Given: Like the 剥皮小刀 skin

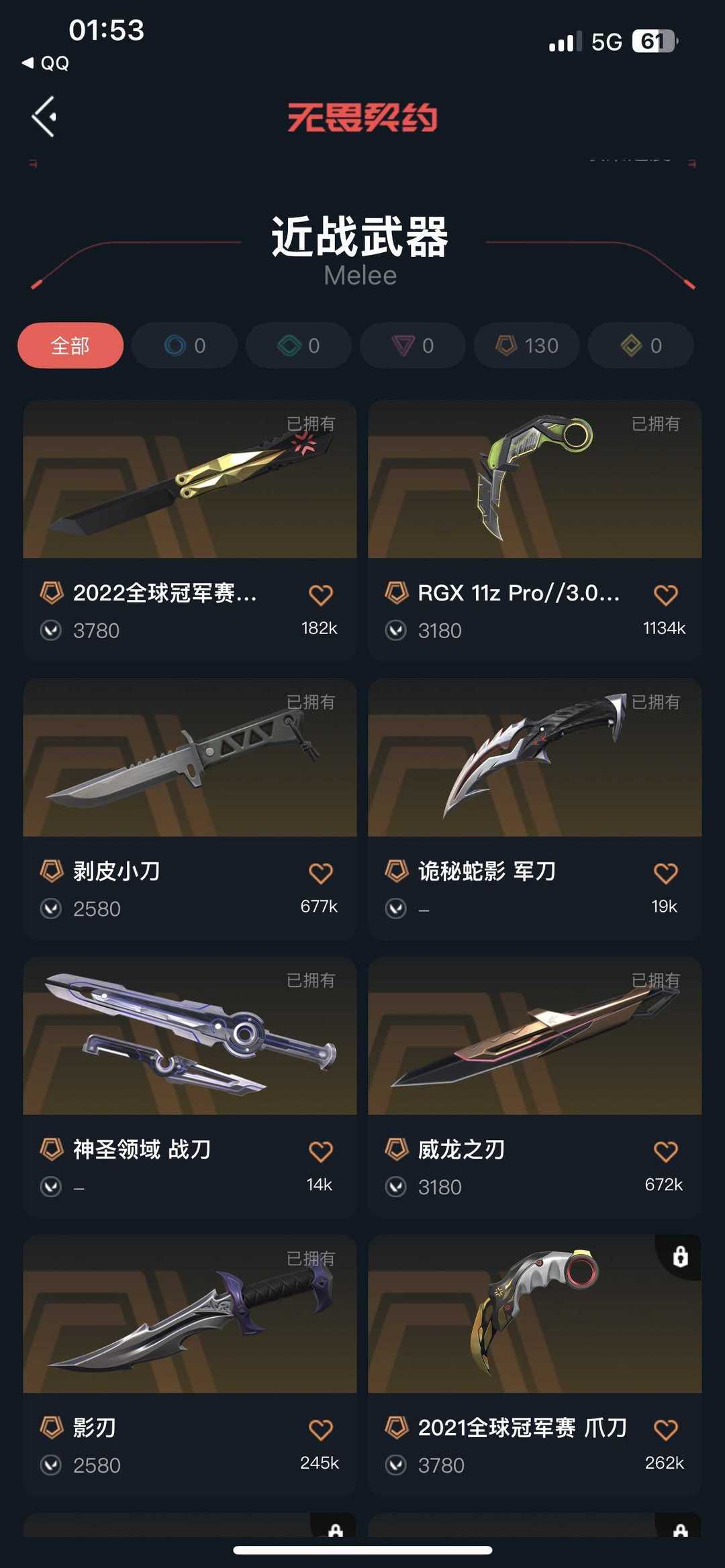Looking at the screenshot, I should (320, 873).
